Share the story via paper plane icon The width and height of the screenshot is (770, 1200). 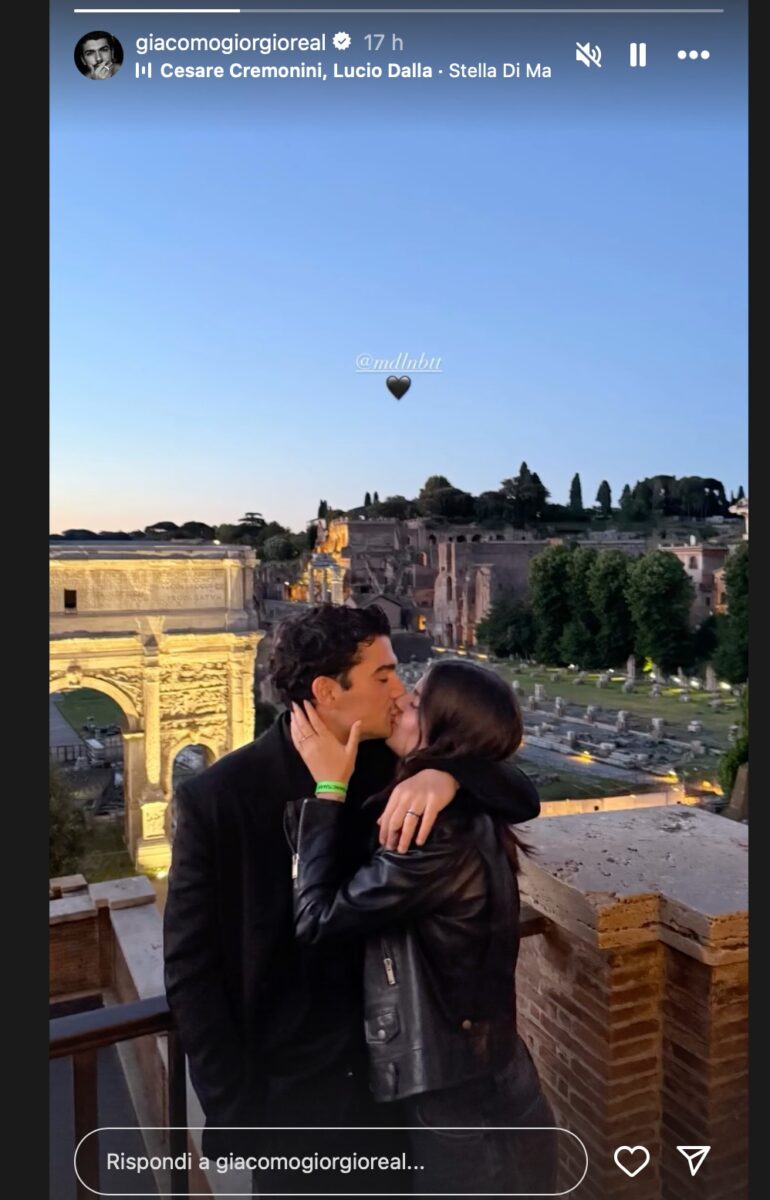tap(693, 1160)
